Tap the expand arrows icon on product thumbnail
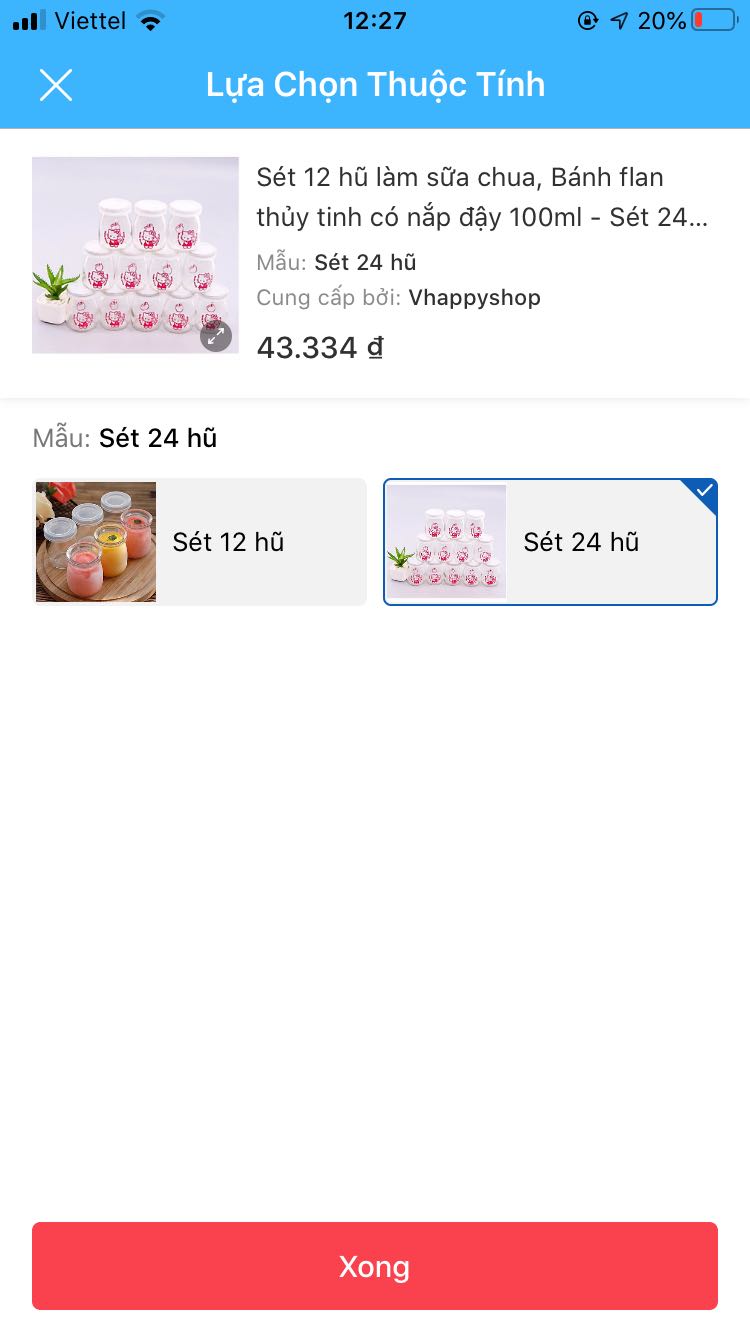Viewport: 750px width, 1334px height. [216, 337]
